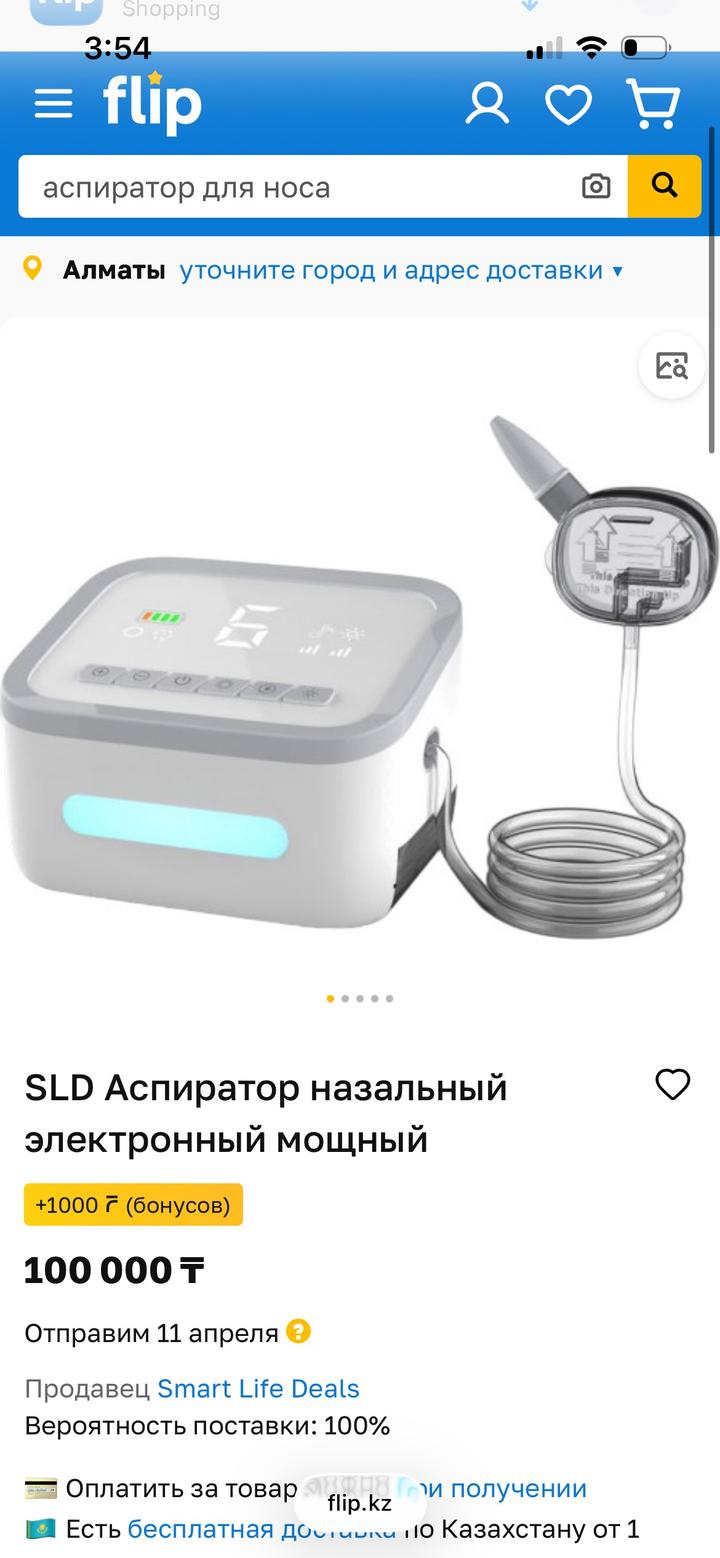
Task: Show info about the shipping date
Action: 298,1332
